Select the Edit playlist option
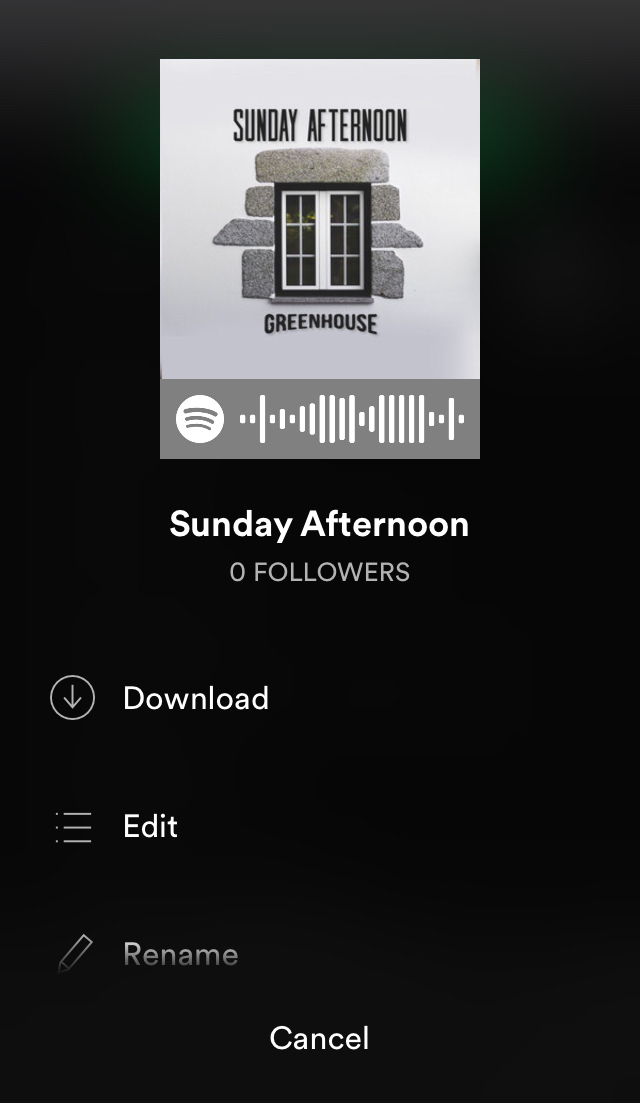Viewport: 640px width, 1103px height. 150,826
